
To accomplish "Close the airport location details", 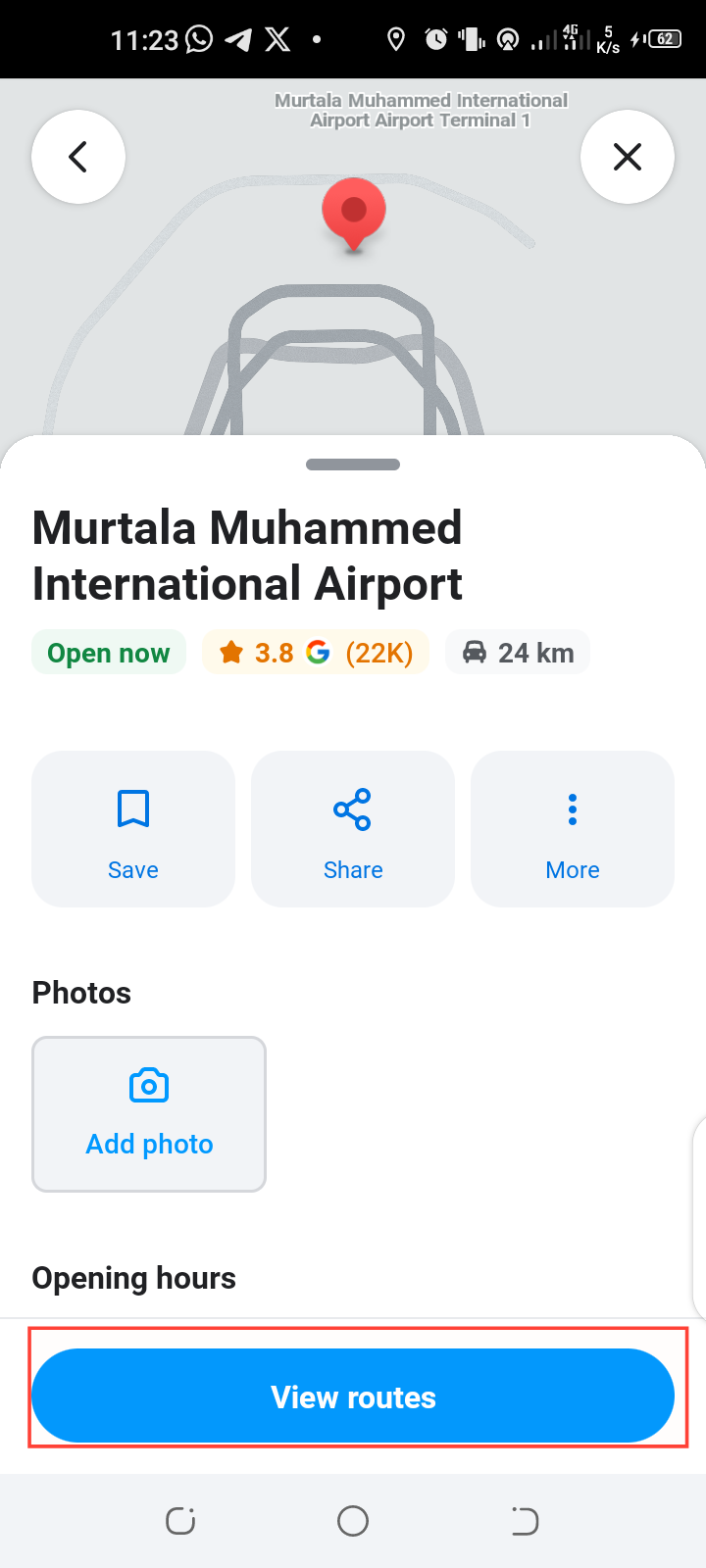I will pyautogui.click(x=628, y=157).
